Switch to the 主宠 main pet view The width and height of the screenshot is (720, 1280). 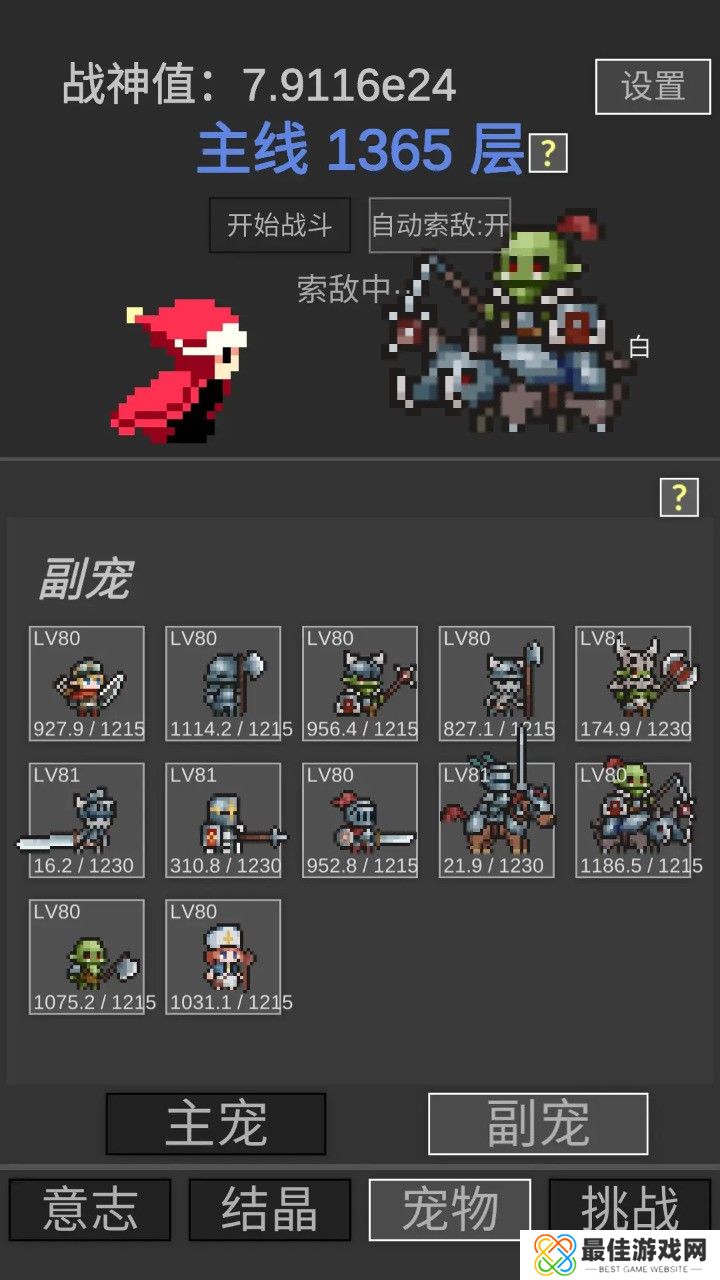(x=216, y=1123)
